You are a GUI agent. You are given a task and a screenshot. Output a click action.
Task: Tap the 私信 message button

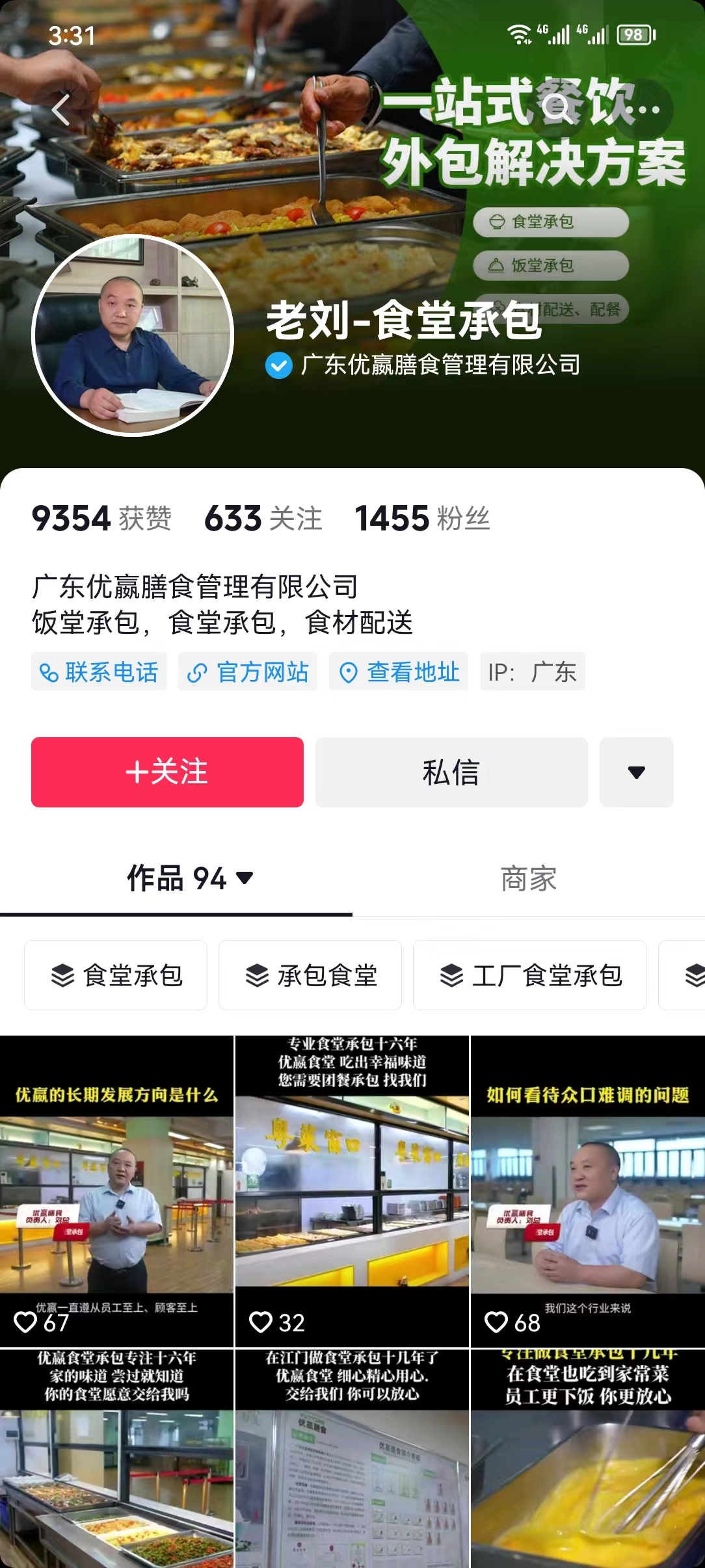pyautogui.click(x=451, y=771)
